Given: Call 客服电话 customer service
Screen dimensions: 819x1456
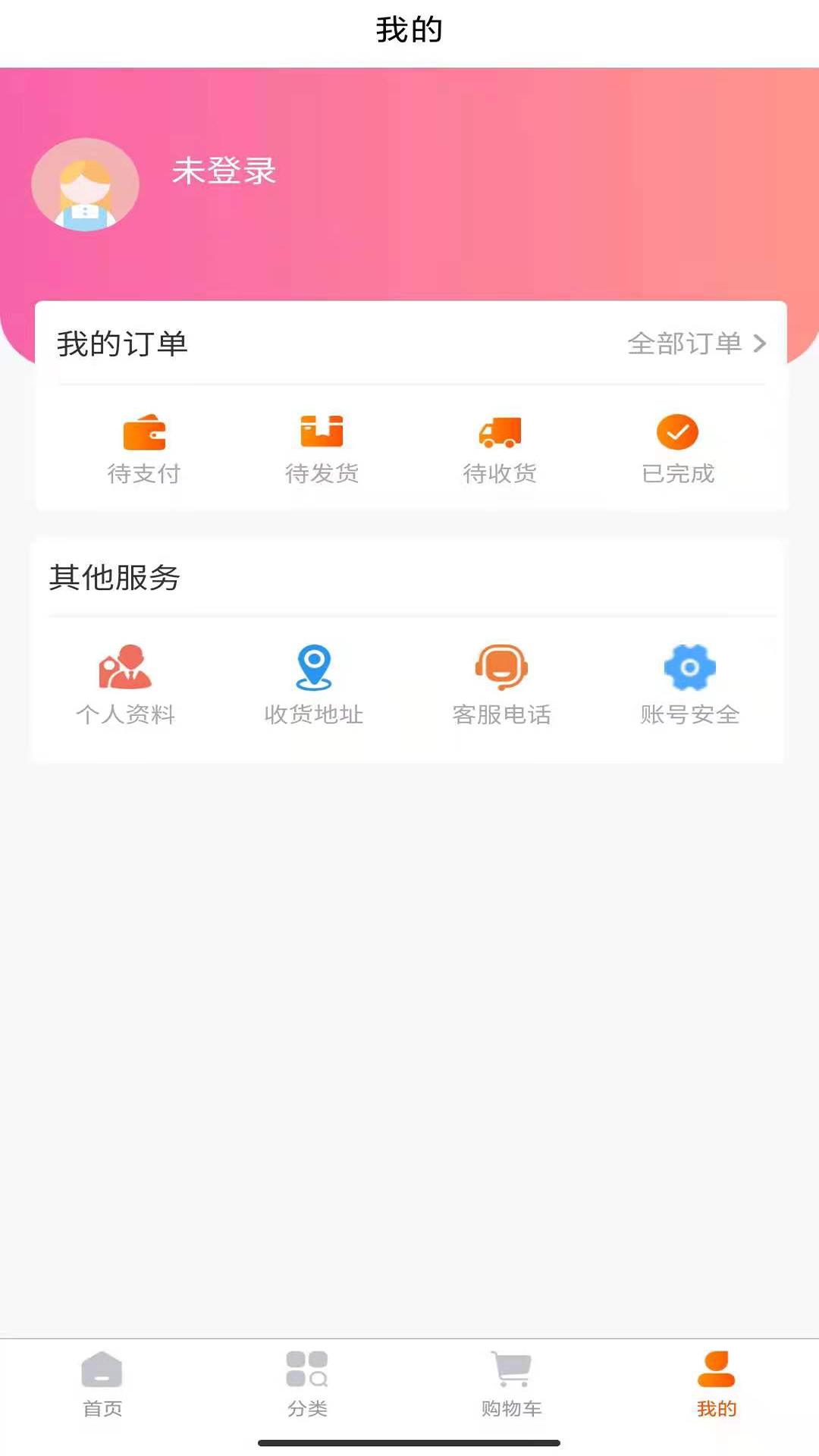Looking at the screenshot, I should point(503,682).
